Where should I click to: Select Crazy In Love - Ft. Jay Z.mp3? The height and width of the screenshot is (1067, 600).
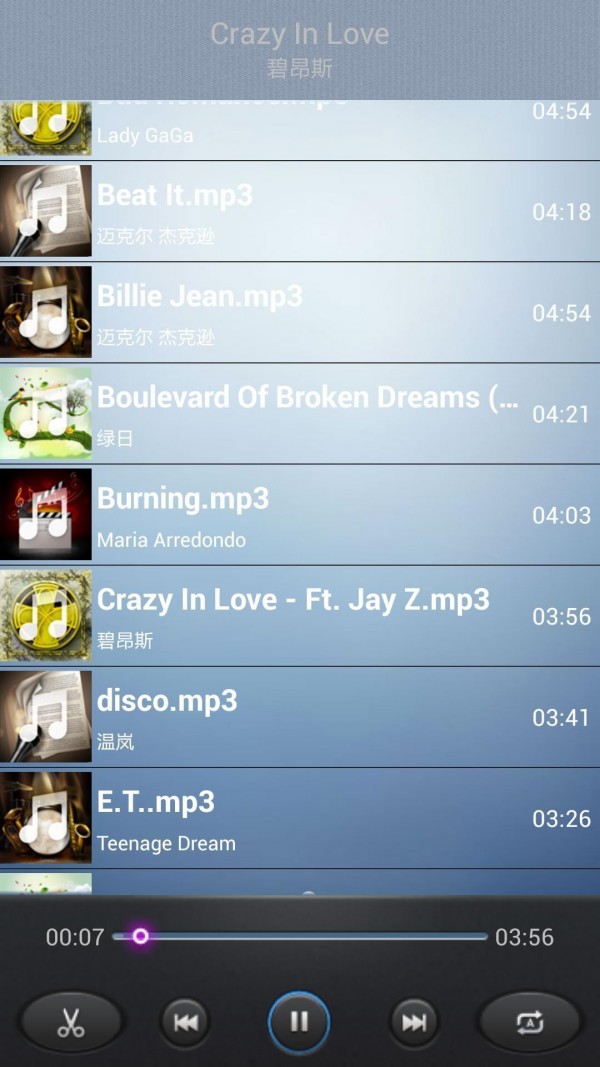300,616
